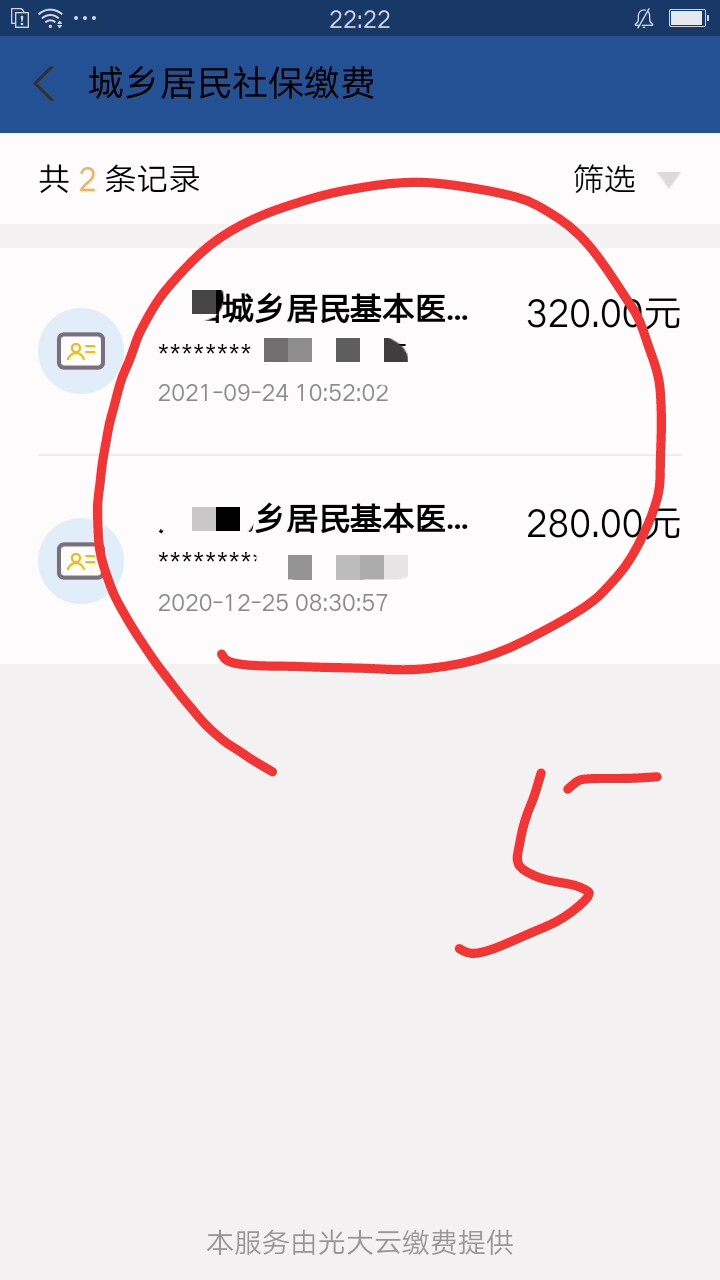The width and height of the screenshot is (720, 1280).
Task: Open the 280.00元 payment record
Action: [360, 560]
